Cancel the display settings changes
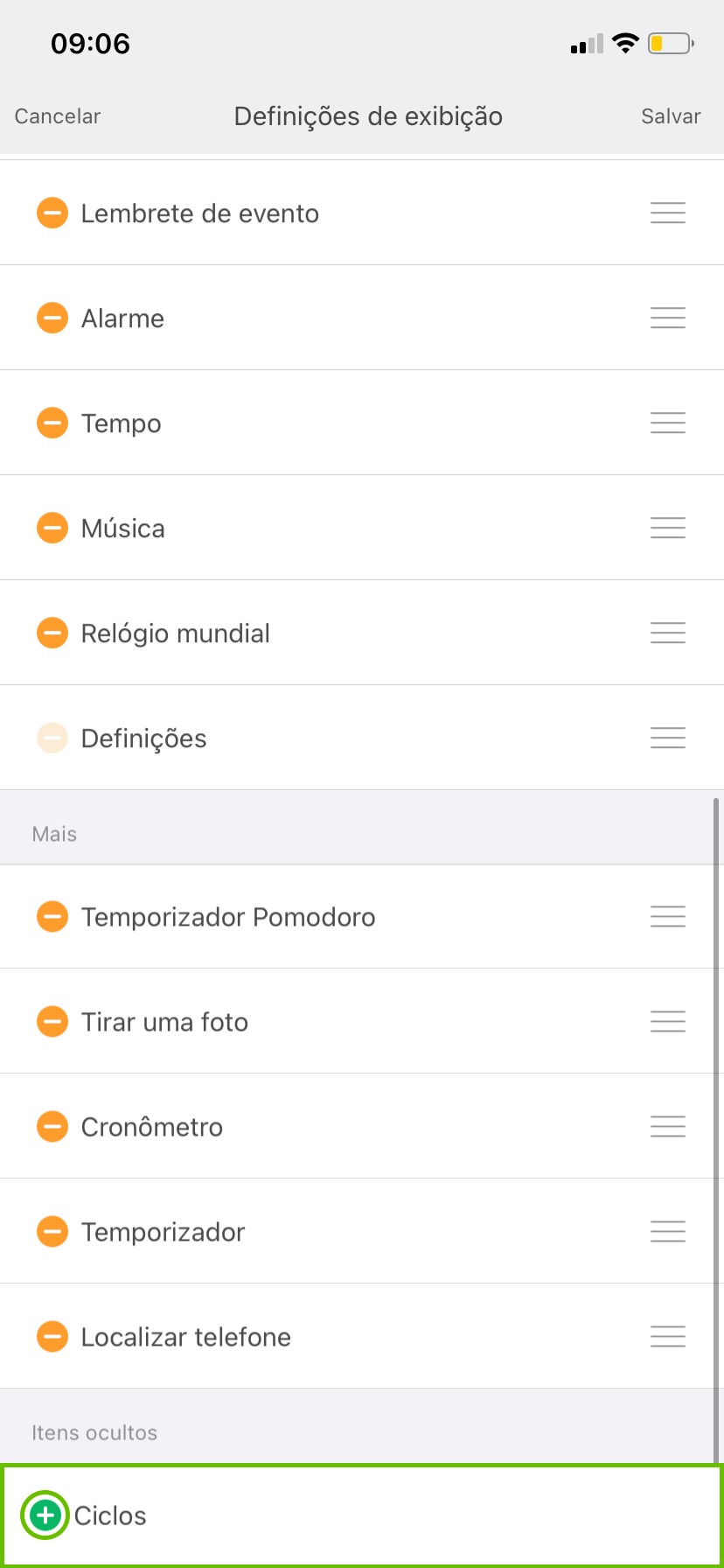 point(58,116)
